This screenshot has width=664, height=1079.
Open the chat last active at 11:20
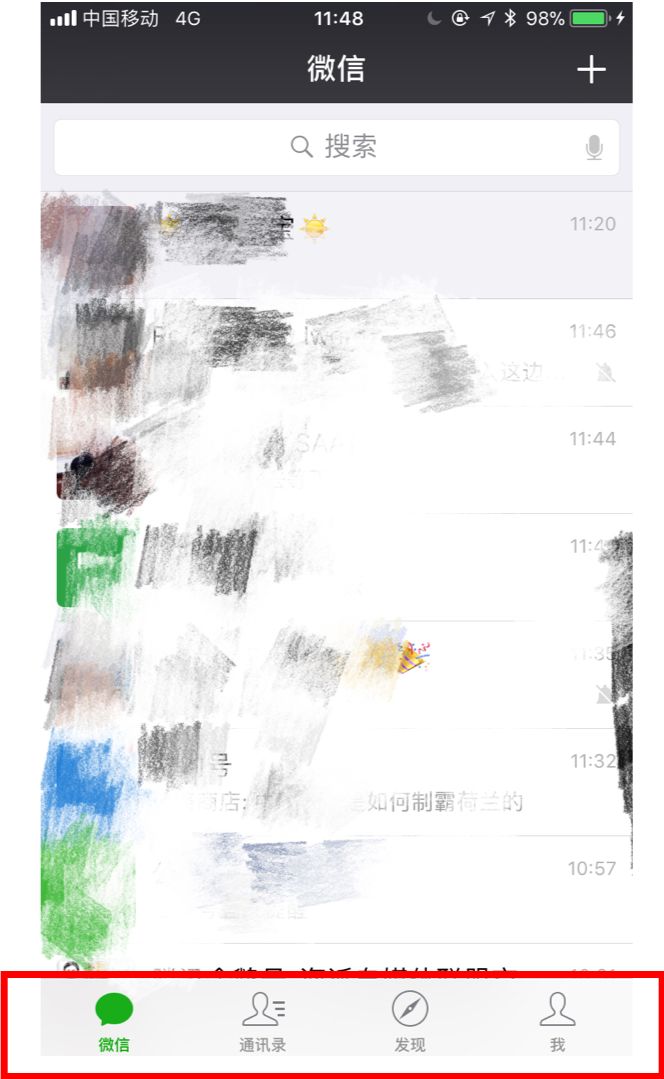coord(336,245)
